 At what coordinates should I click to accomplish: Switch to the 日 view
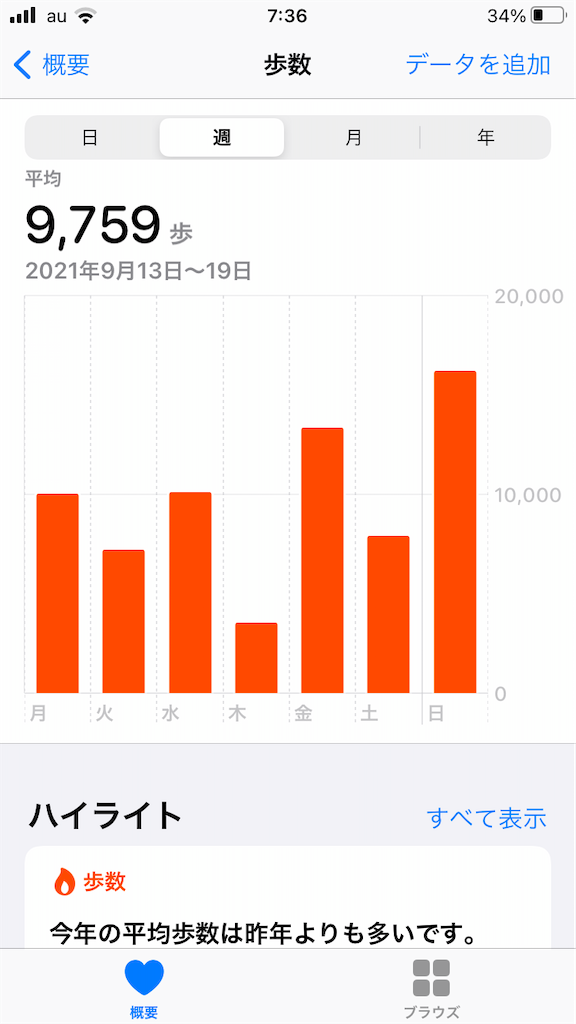[91, 138]
